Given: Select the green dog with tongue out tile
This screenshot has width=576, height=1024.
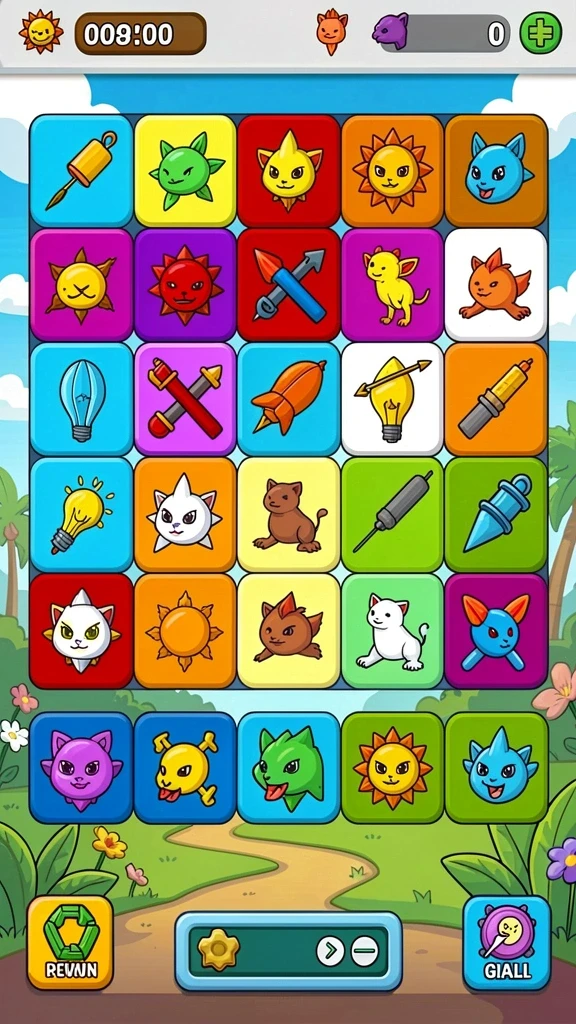Looking at the screenshot, I should click(x=289, y=767).
